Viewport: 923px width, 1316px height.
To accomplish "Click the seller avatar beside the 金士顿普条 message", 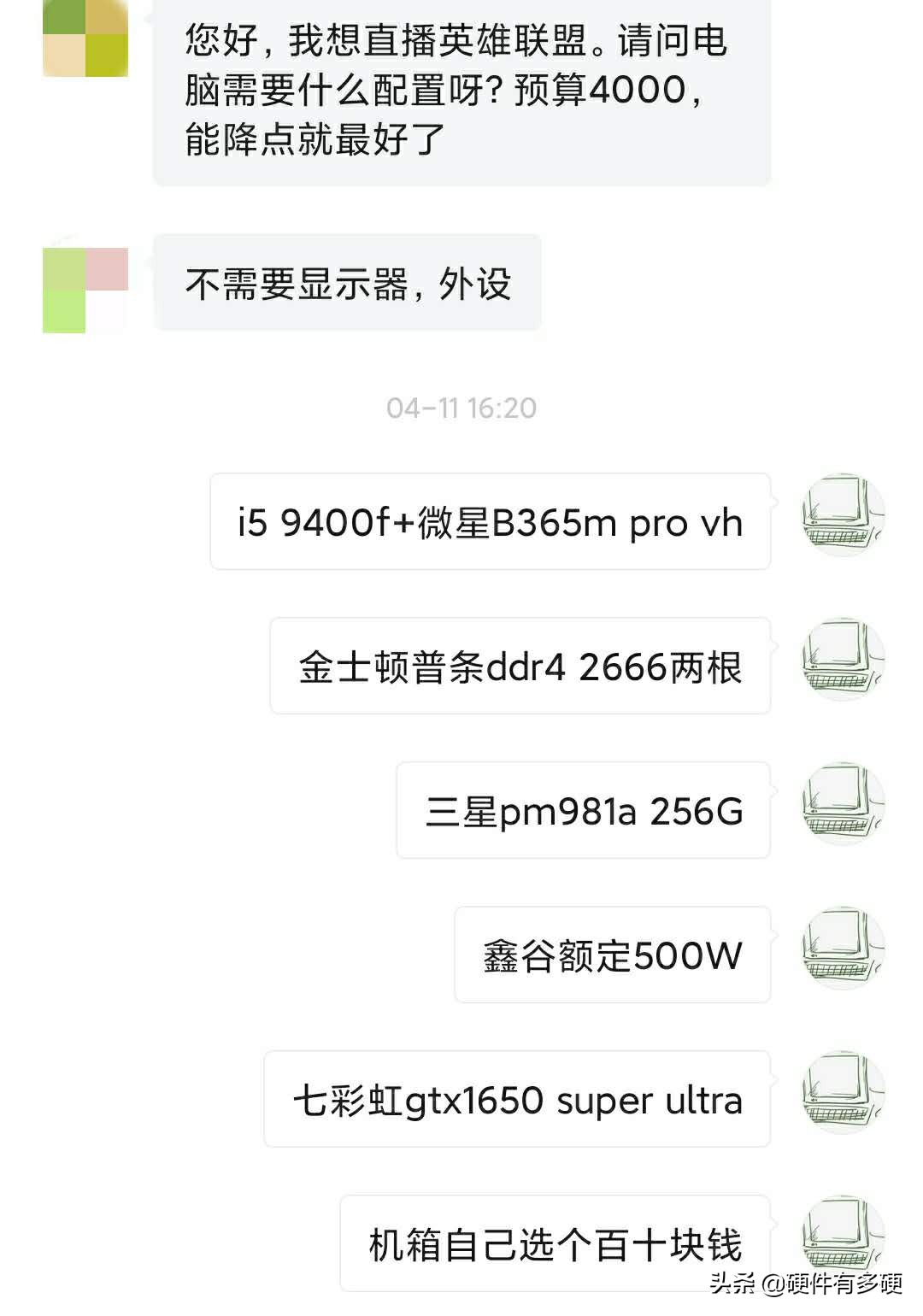I will (x=842, y=665).
